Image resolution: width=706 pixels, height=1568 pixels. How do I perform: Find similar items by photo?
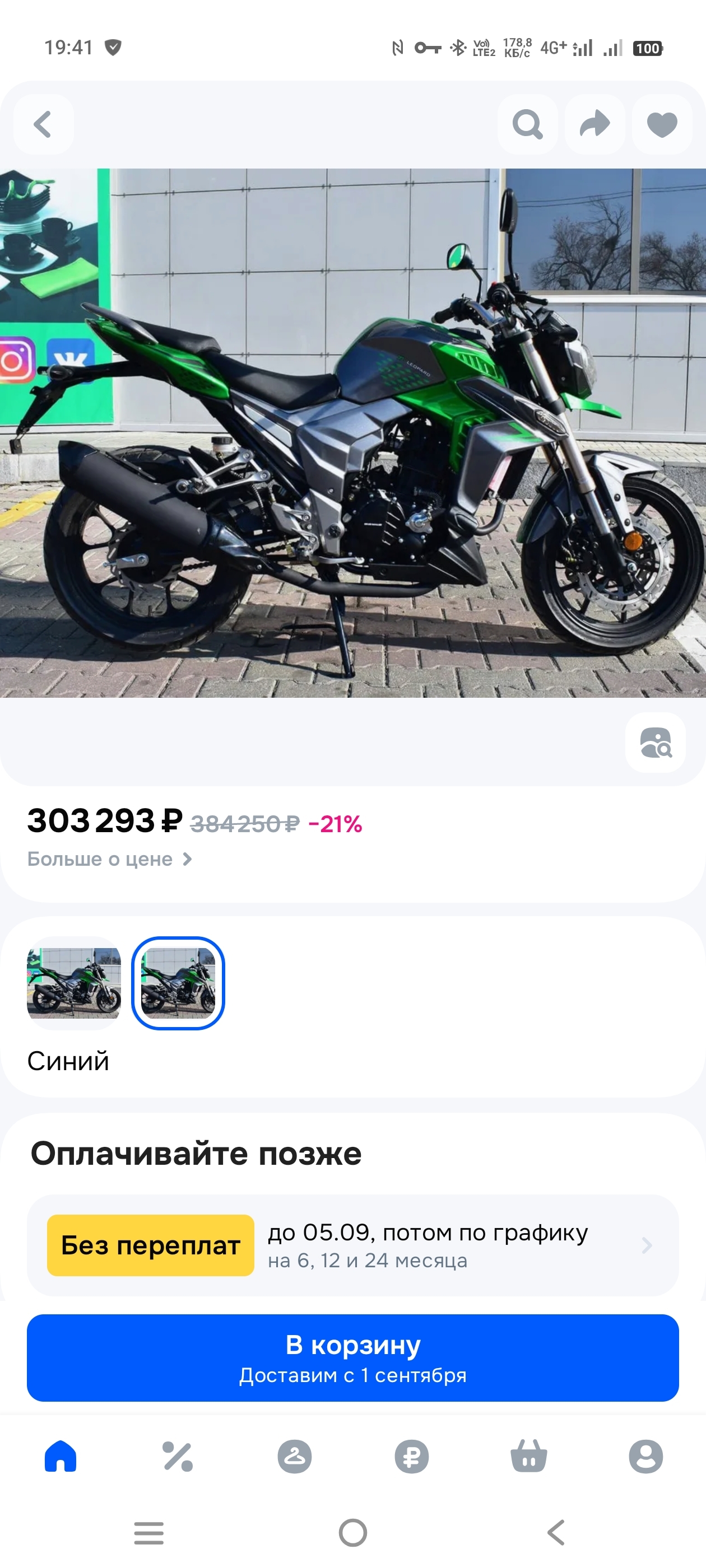656,742
